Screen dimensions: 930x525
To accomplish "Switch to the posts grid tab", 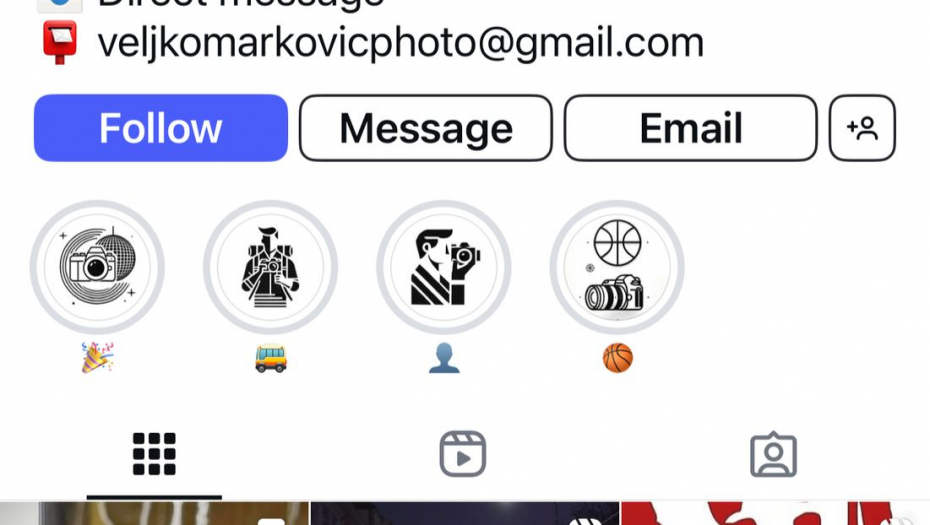I will click(154, 454).
